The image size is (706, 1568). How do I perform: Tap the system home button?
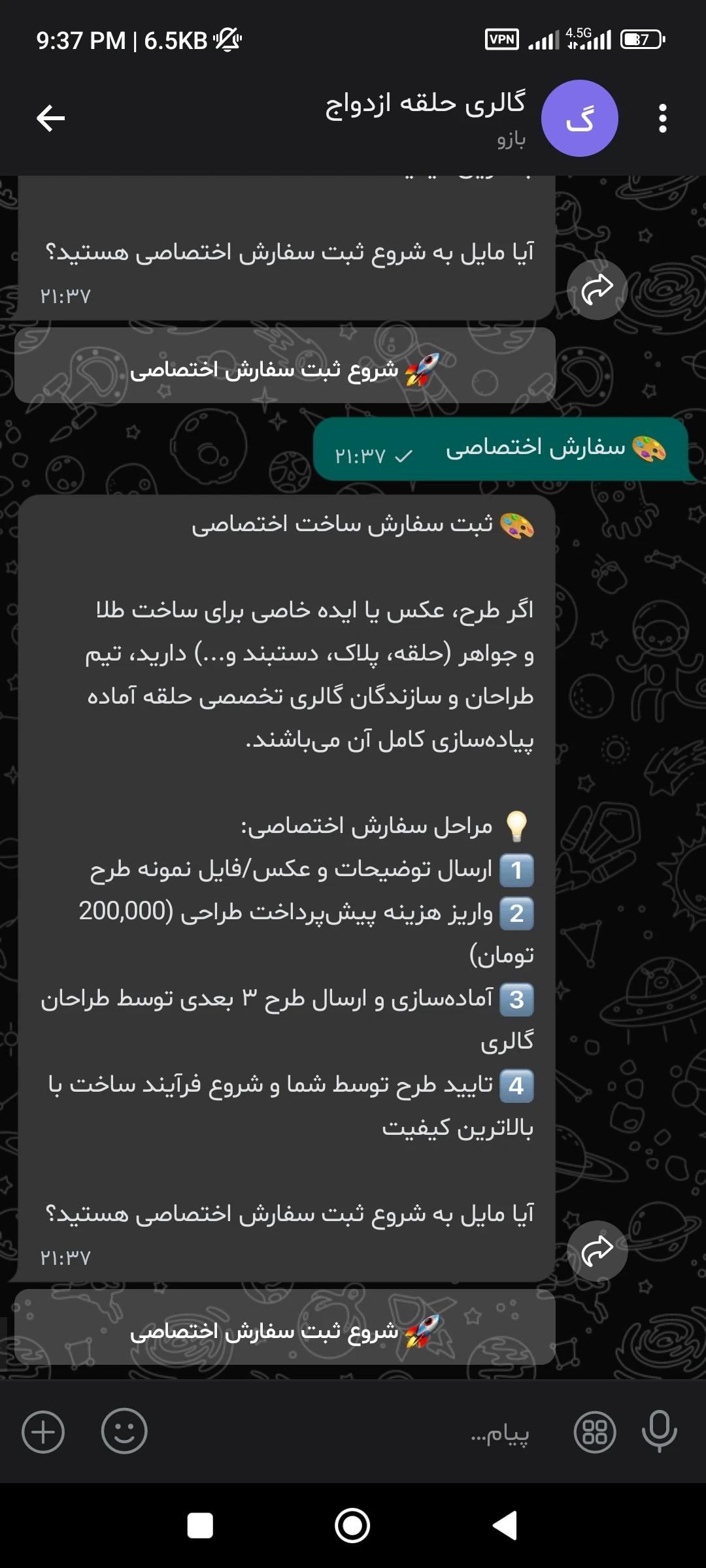click(x=352, y=1526)
